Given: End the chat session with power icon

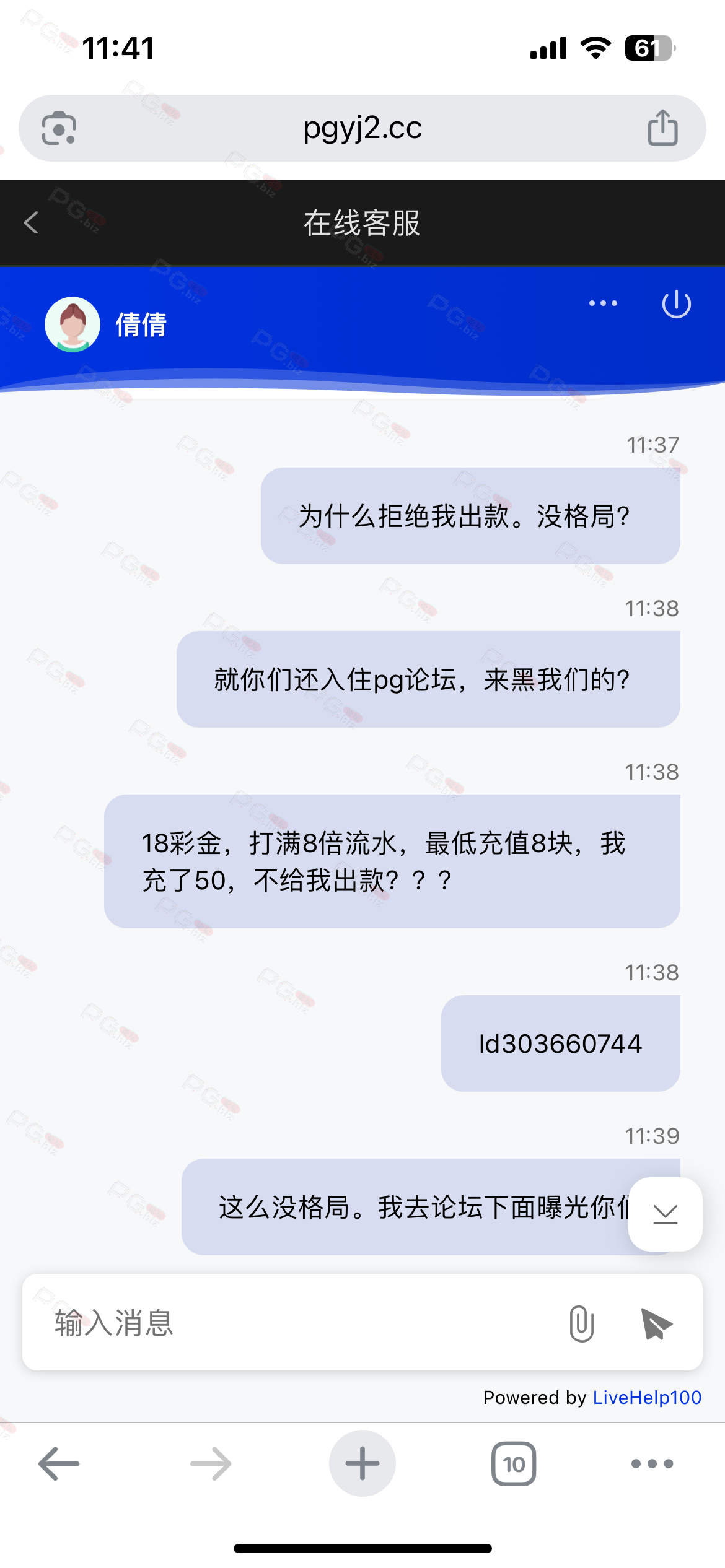Looking at the screenshot, I should (x=676, y=304).
